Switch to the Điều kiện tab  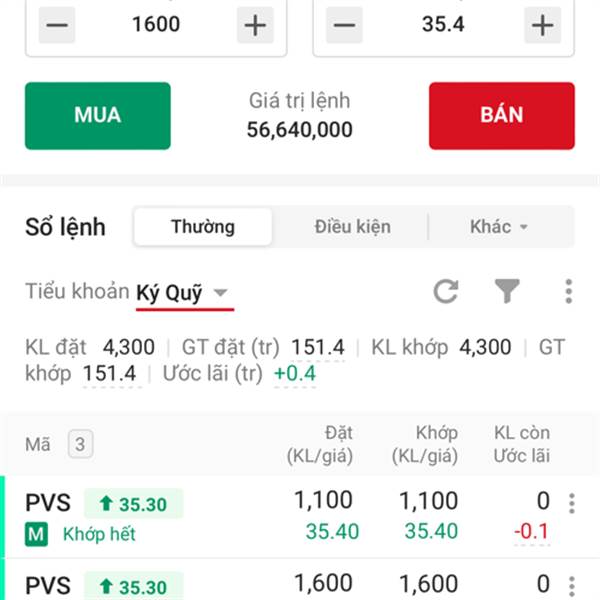351,227
